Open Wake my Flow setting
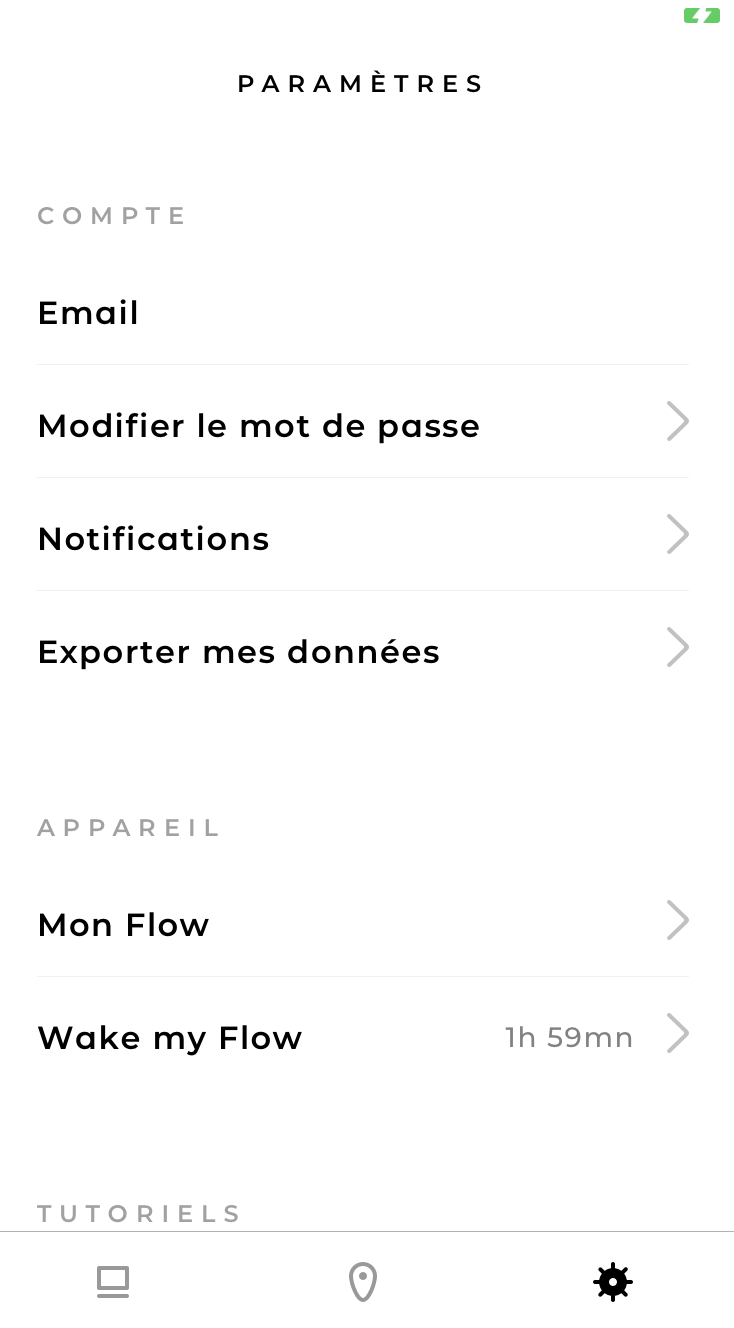This screenshot has height=1328, width=734. click(363, 1034)
